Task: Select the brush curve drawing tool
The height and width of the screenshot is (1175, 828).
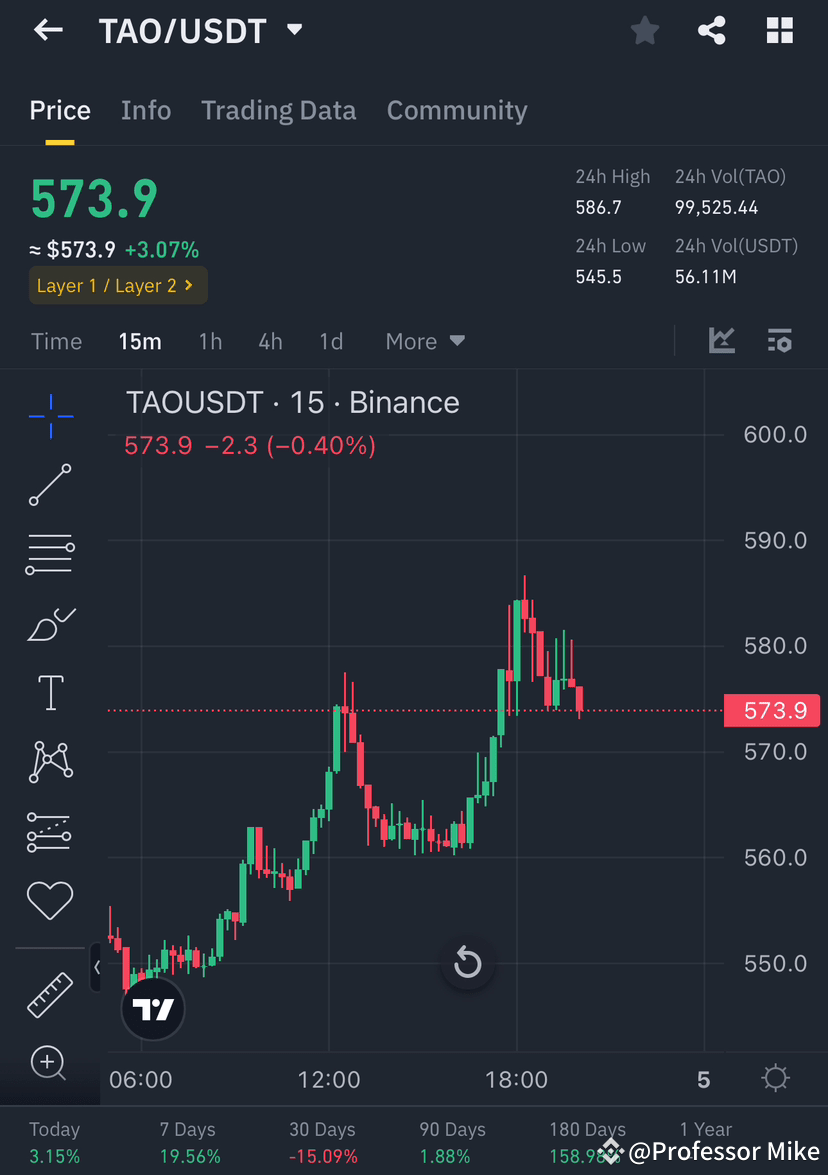Action: [50, 624]
